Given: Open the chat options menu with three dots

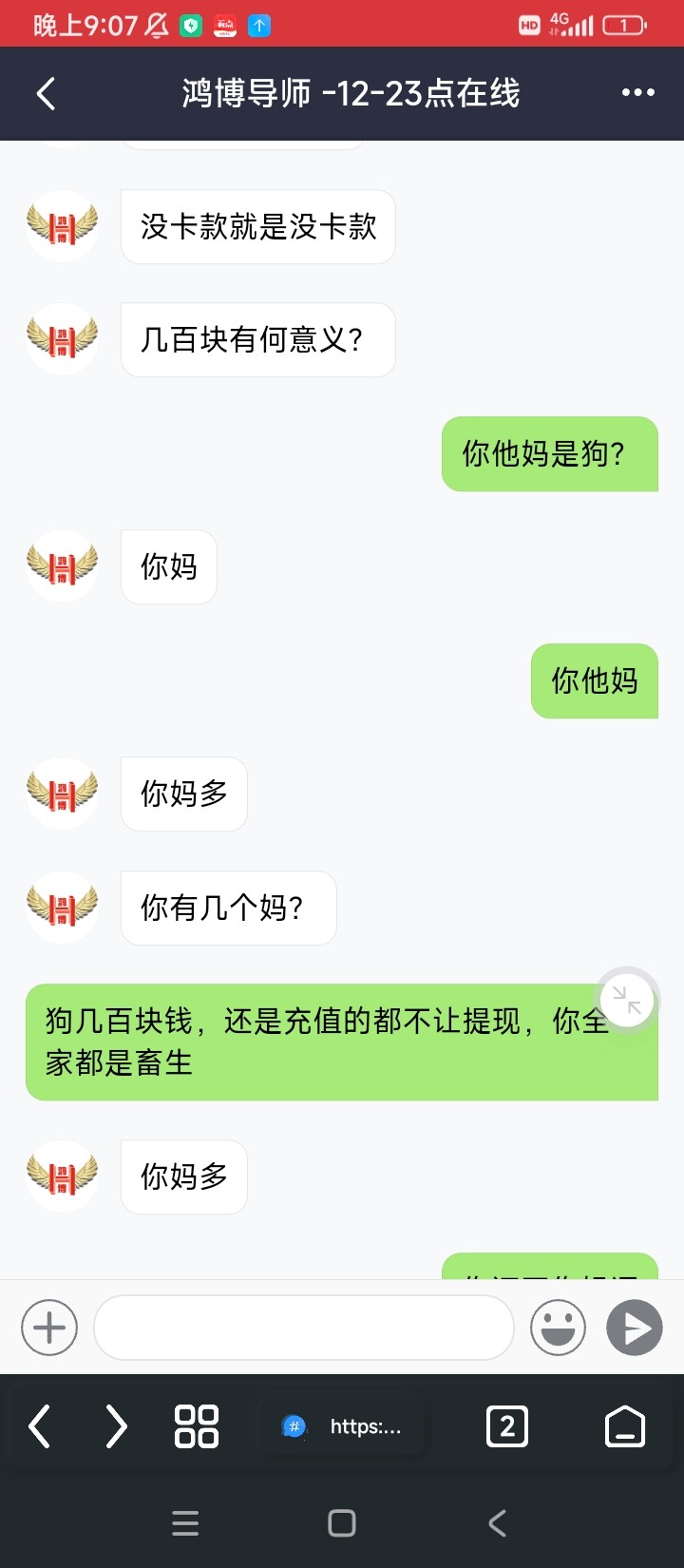Looking at the screenshot, I should pyautogui.click(x=637, y=92).
